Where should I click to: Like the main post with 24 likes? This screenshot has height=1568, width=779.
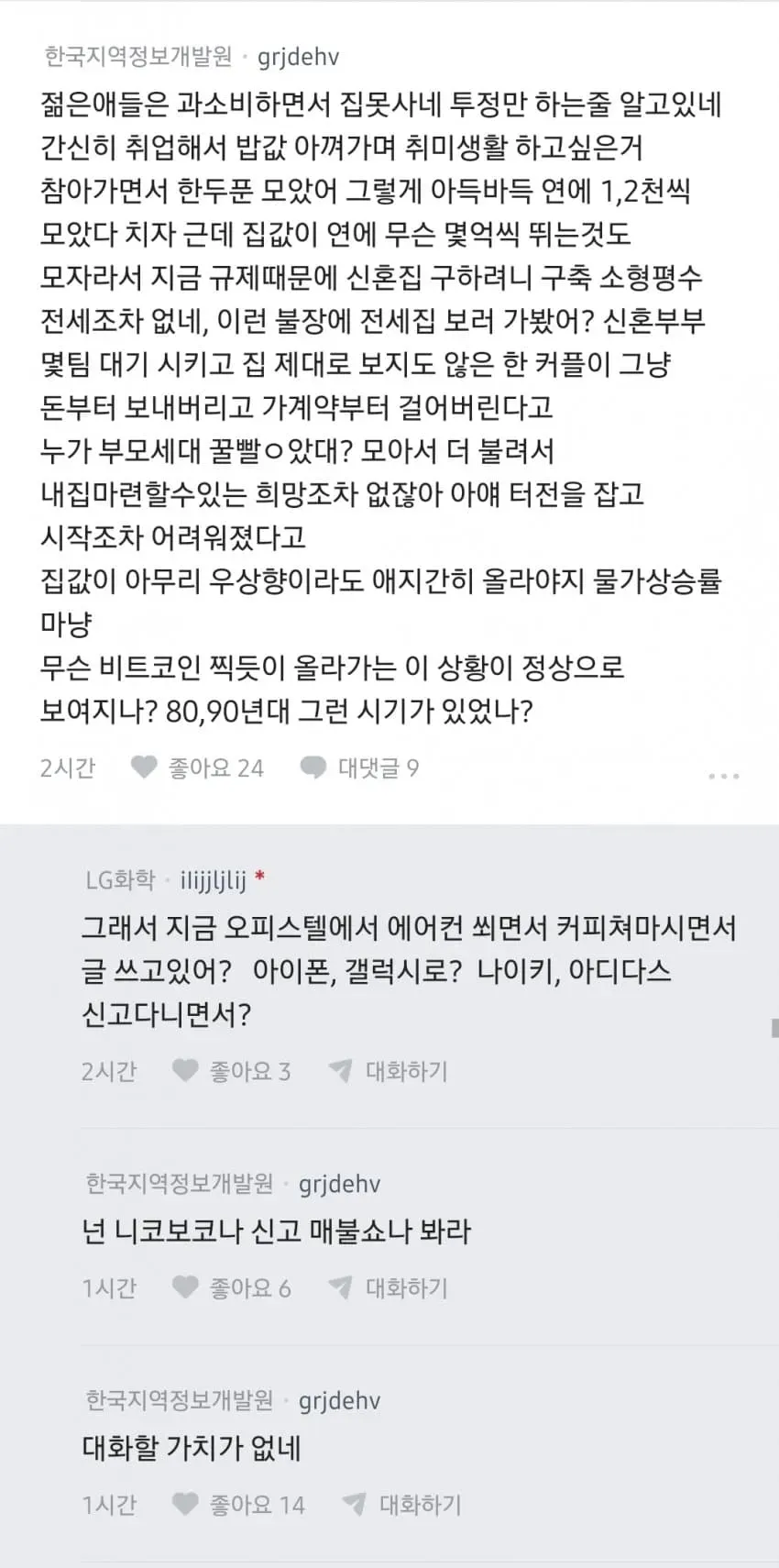point(197,767)
